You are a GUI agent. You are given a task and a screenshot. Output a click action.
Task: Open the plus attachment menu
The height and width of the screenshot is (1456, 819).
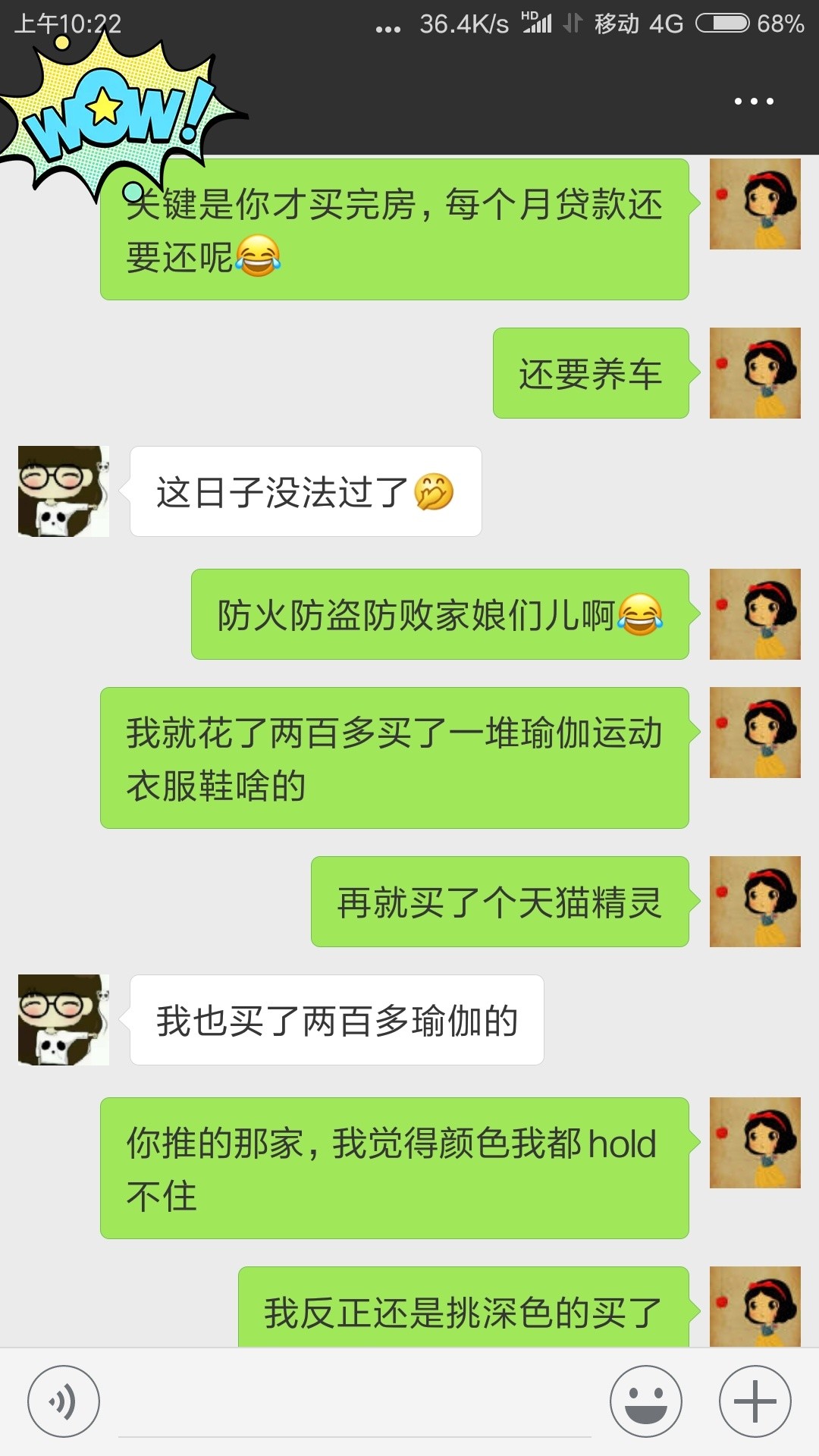click(x=755, y=1401)
